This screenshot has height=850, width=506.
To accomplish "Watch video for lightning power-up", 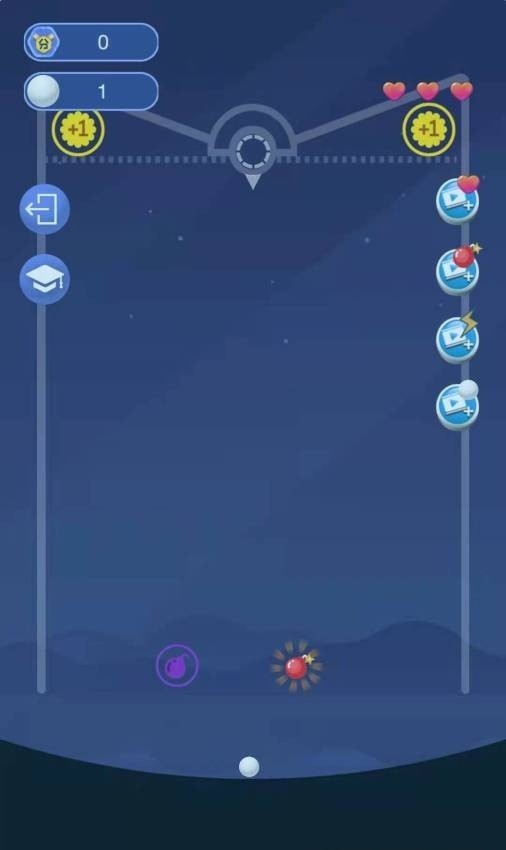I will [x=458, y=338].
